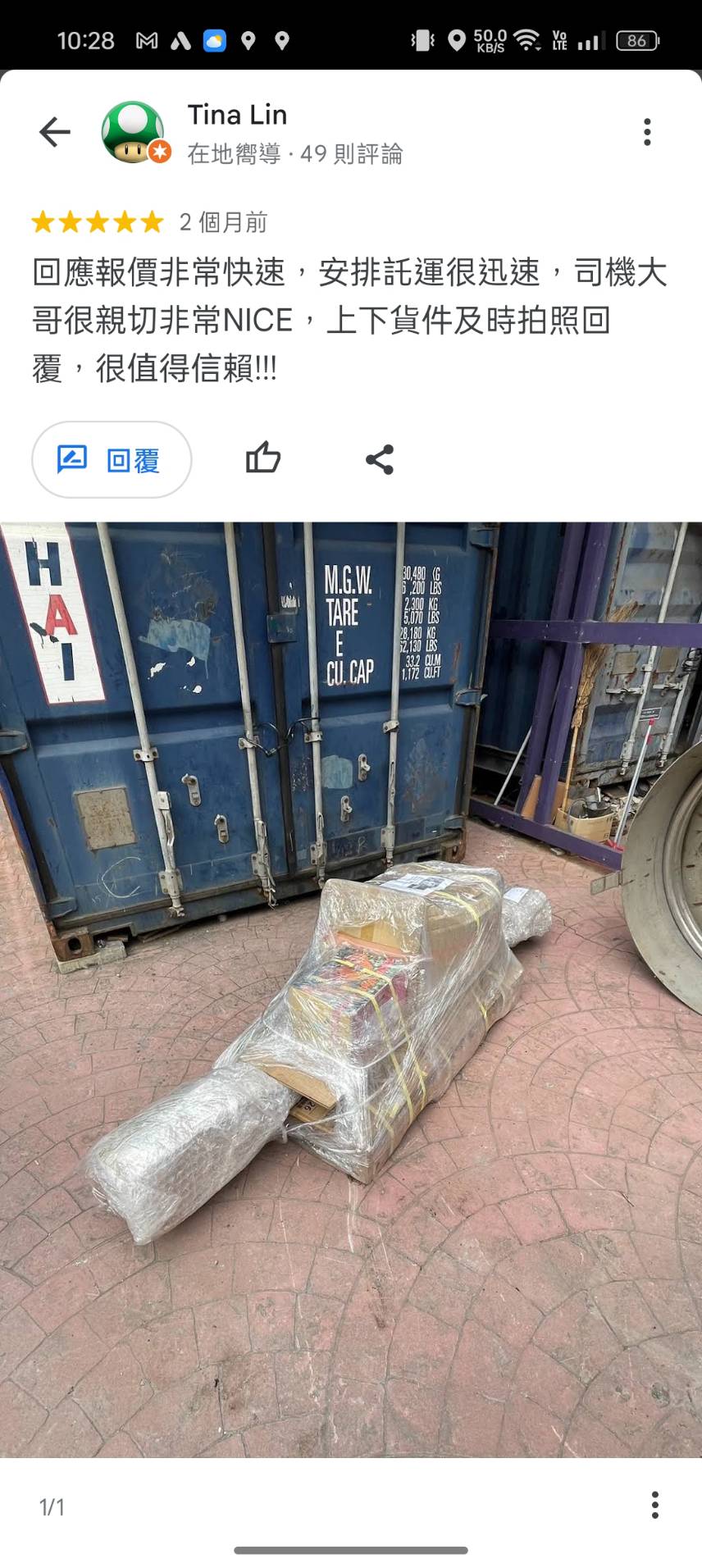This screenshot has height=1568, width=702.
Task: Go back using the arrow icon
Action: pos(55,132)
